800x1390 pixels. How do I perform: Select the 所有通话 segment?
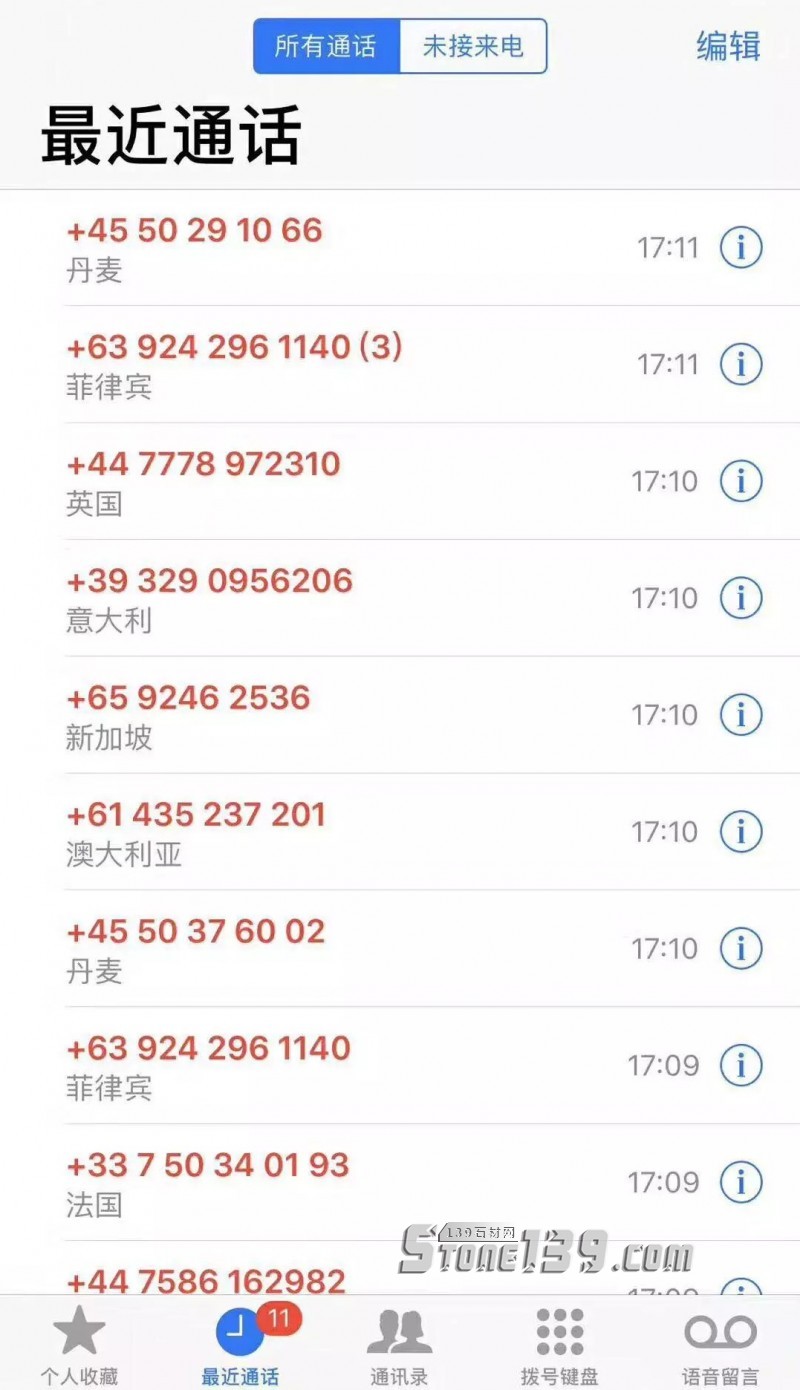point(326,46)
